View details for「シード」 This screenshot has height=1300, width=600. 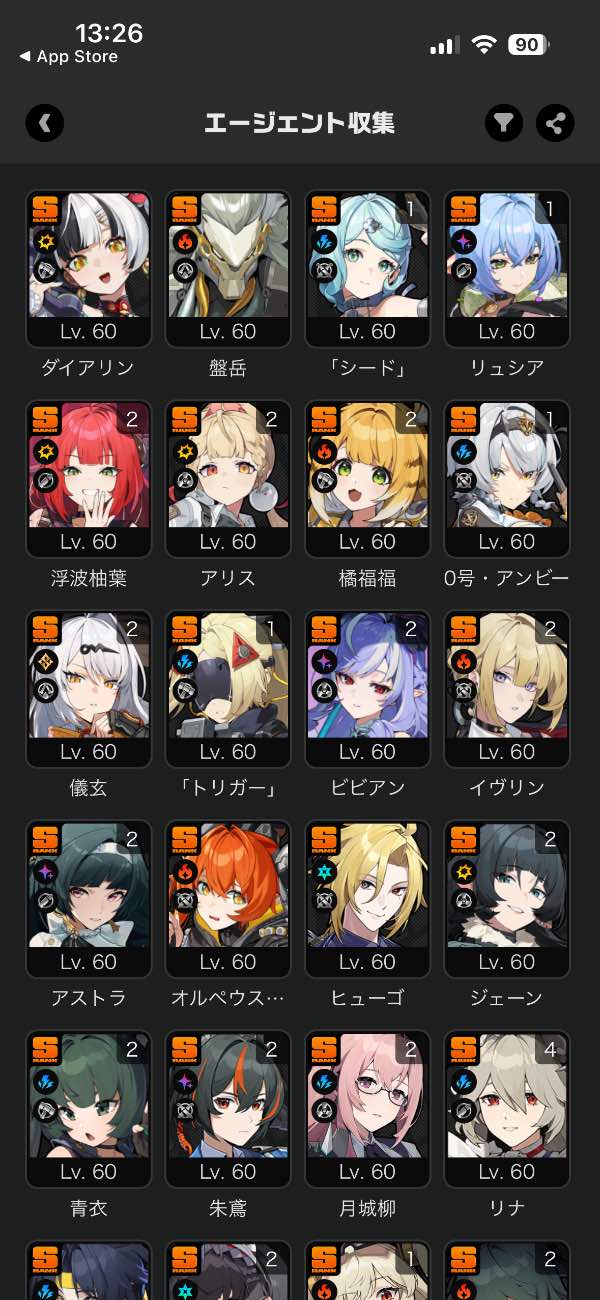(368, 268)
